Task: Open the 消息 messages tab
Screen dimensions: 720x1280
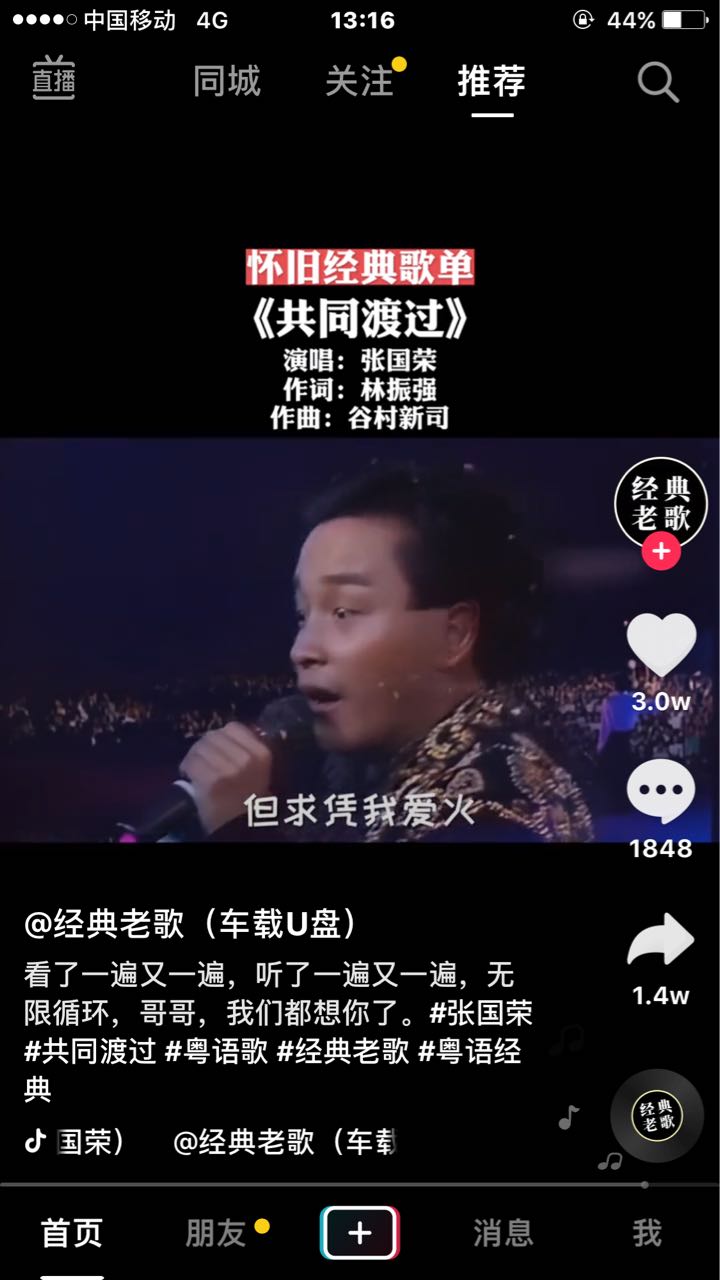Action: coord(503,1233)
